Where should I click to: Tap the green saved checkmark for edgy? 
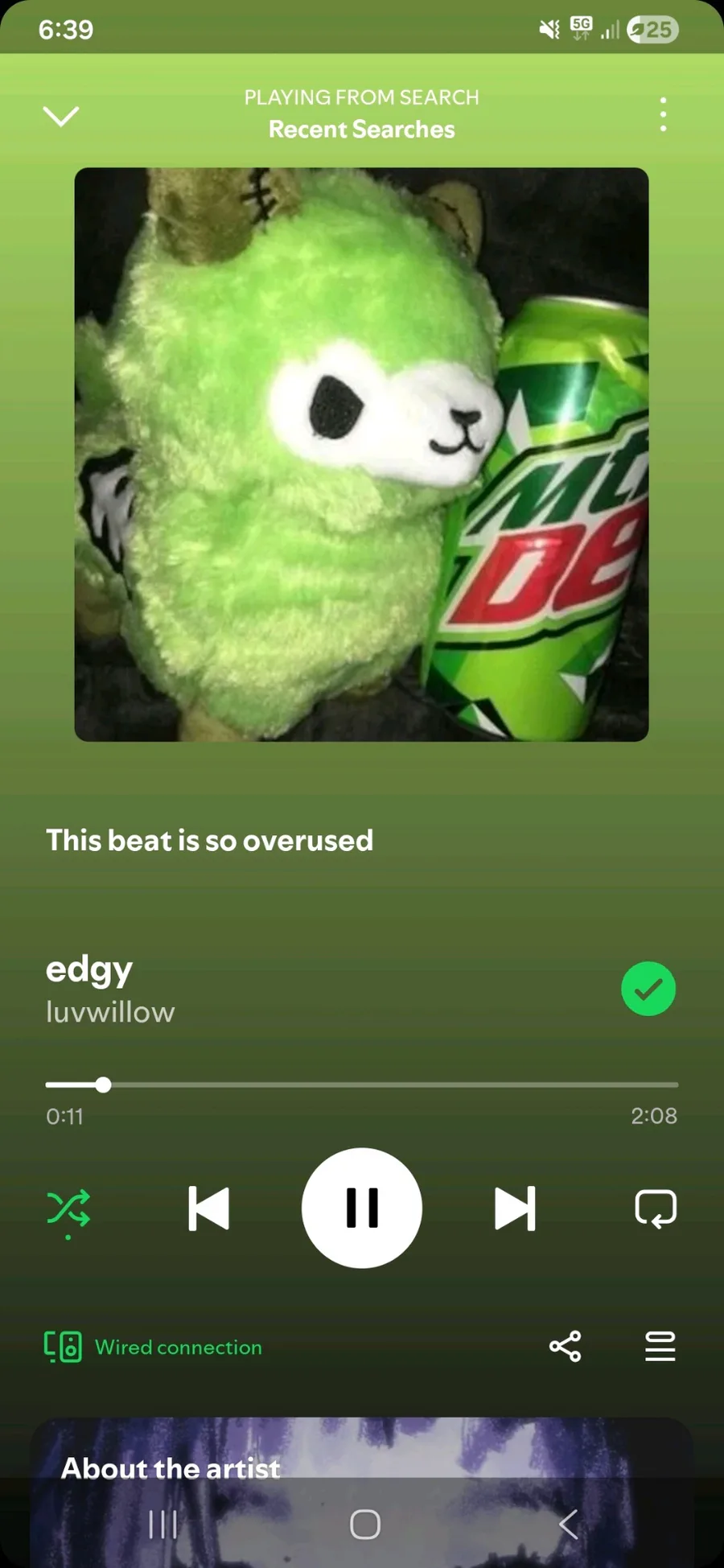coord(648,989)
